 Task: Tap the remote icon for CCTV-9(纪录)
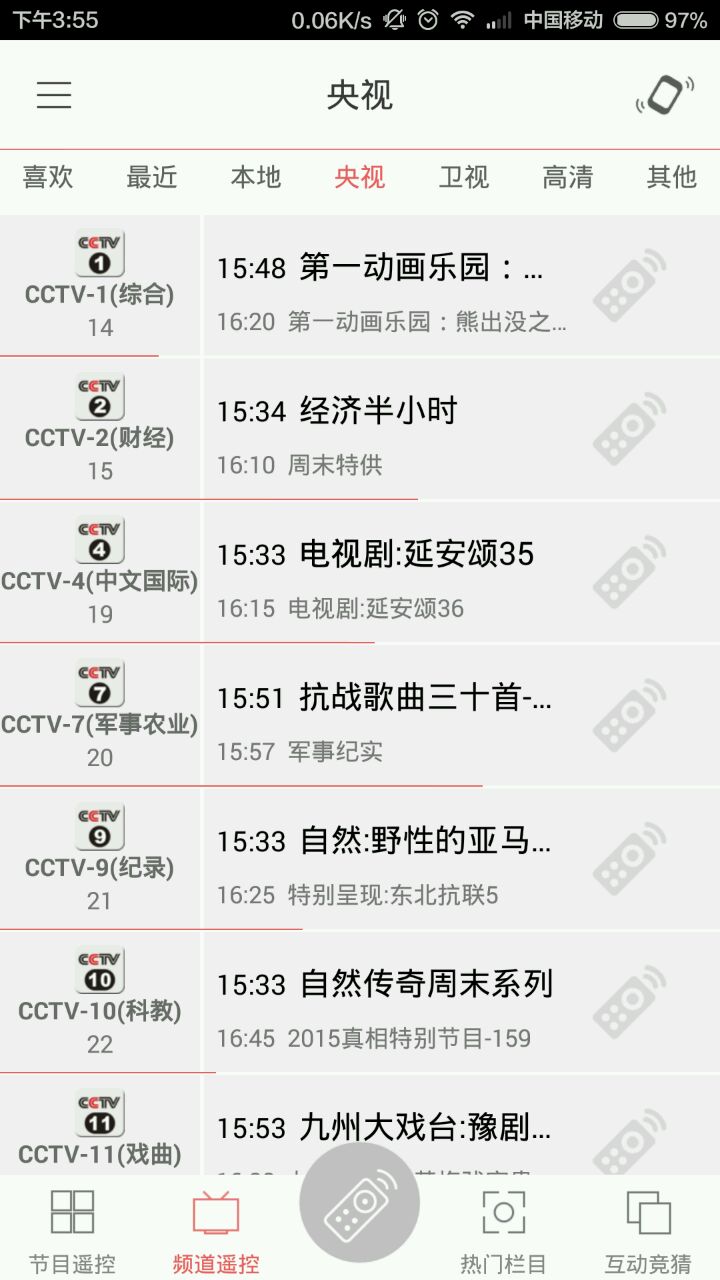pyautogui.click(x=629, y=859)
